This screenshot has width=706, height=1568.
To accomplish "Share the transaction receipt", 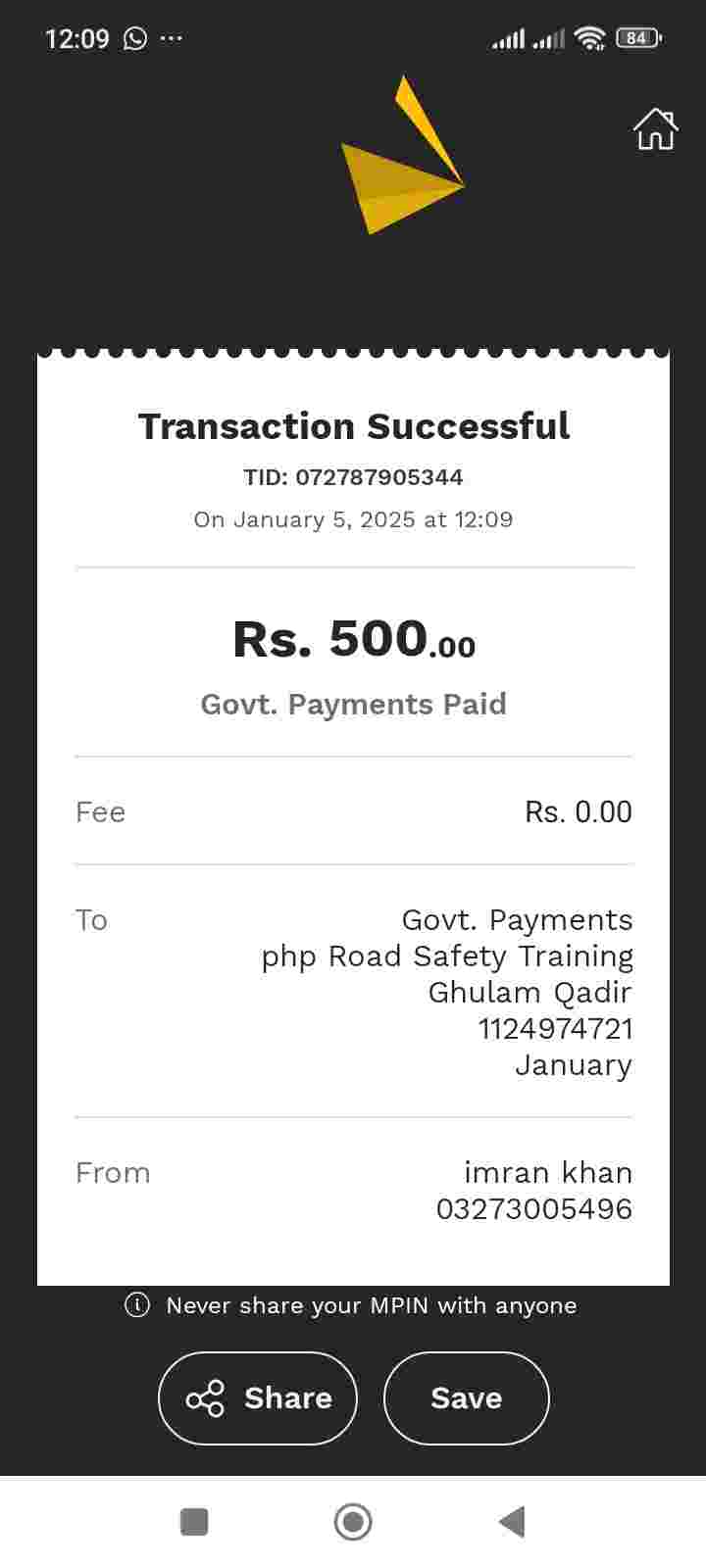I will point(258,1398).
